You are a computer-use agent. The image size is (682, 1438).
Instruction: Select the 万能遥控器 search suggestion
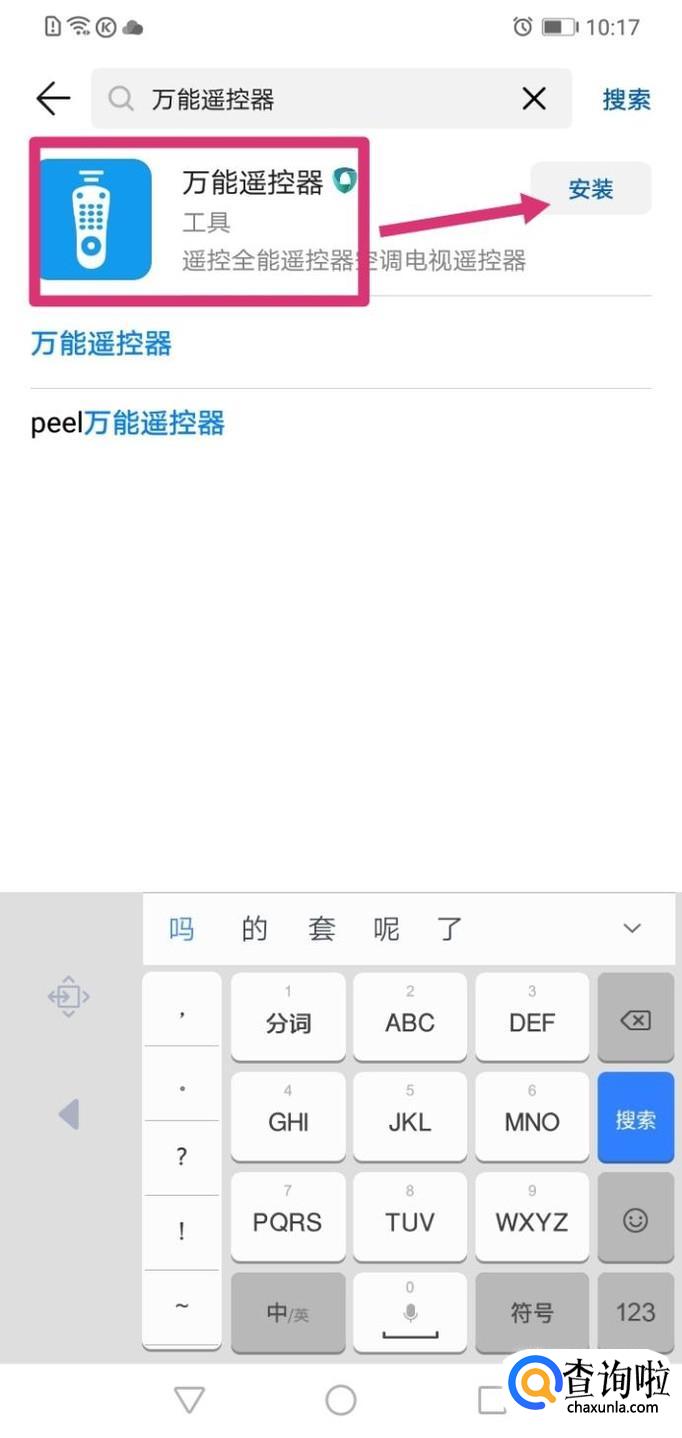click(x=101, y=344)
